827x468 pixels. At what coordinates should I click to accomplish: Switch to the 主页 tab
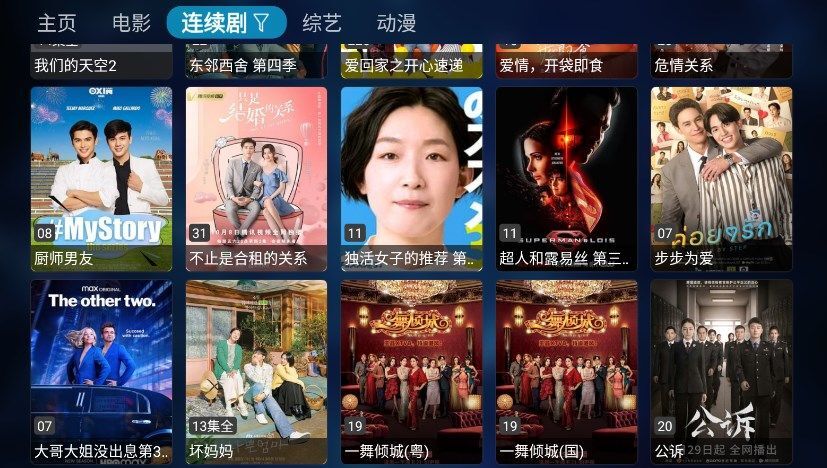(57, 22)
